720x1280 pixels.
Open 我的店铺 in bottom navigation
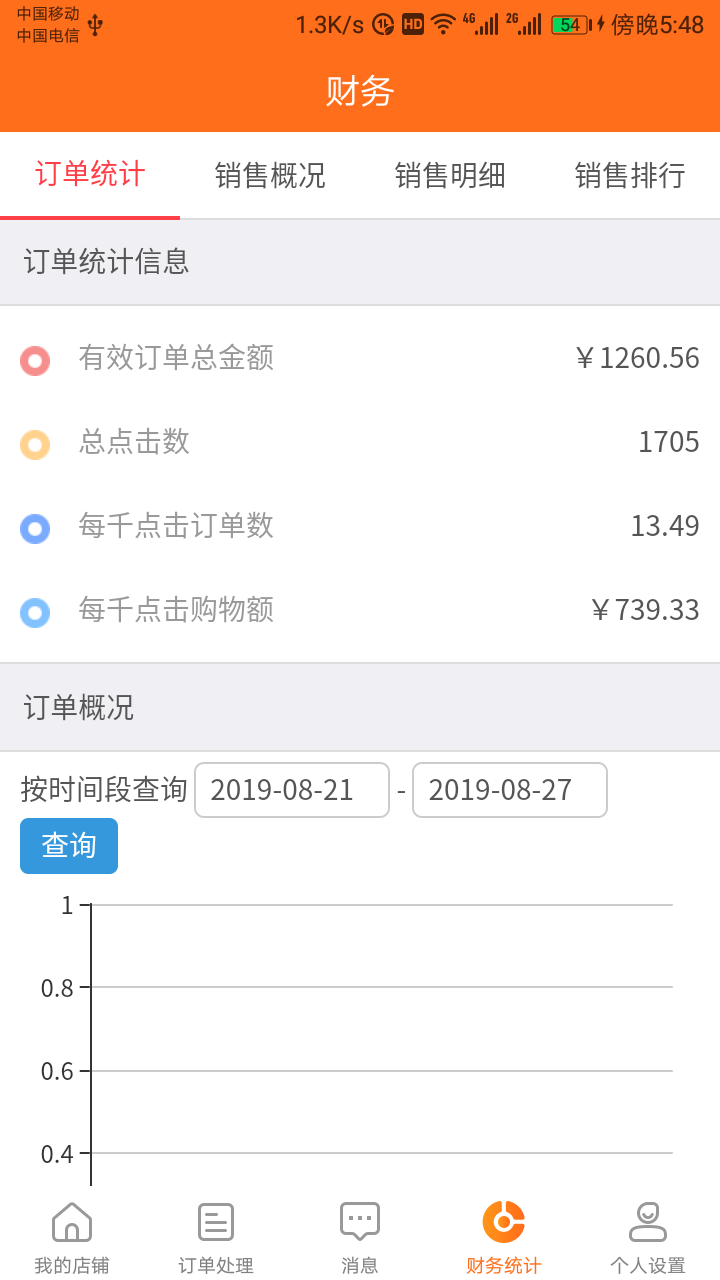[x=72, y=1238]
